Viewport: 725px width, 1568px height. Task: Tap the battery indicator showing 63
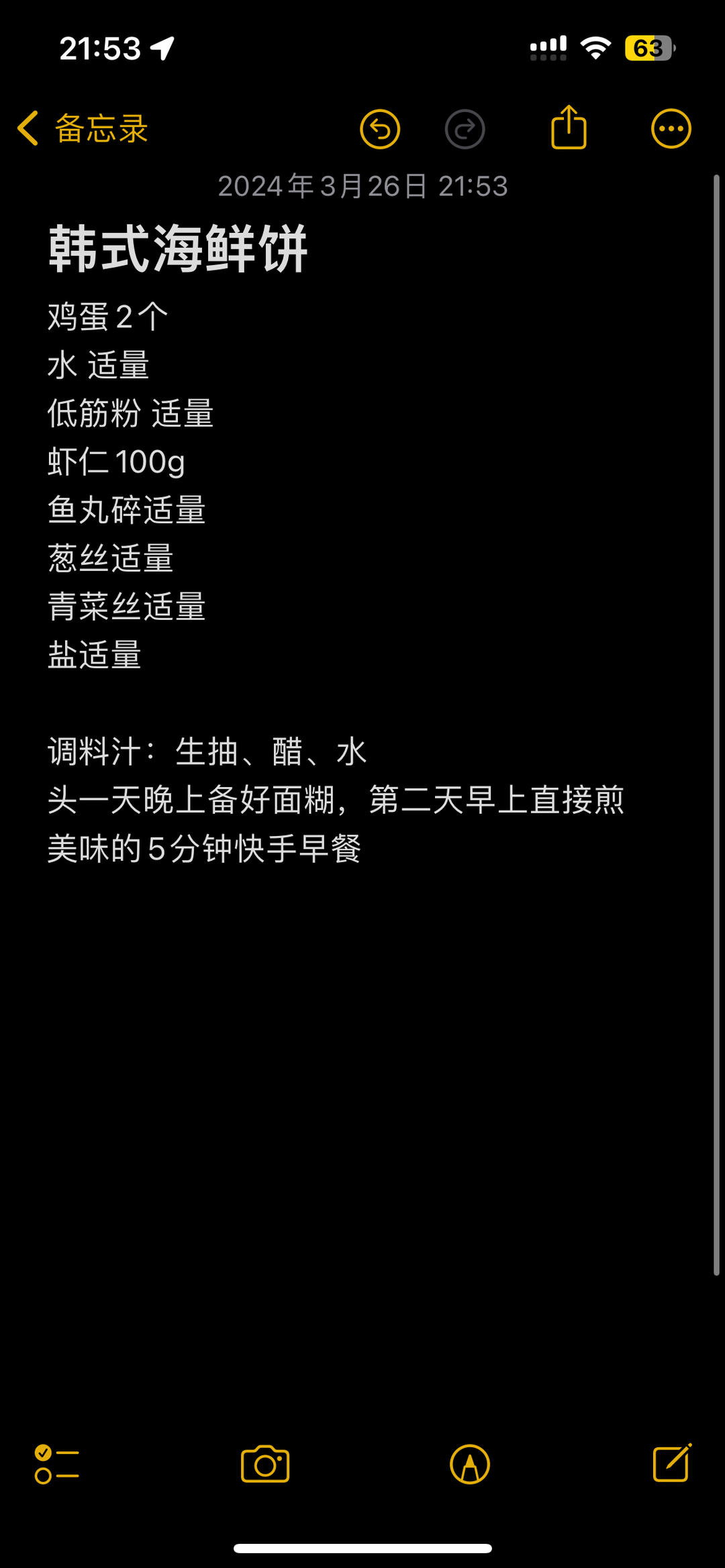[646, 48]
